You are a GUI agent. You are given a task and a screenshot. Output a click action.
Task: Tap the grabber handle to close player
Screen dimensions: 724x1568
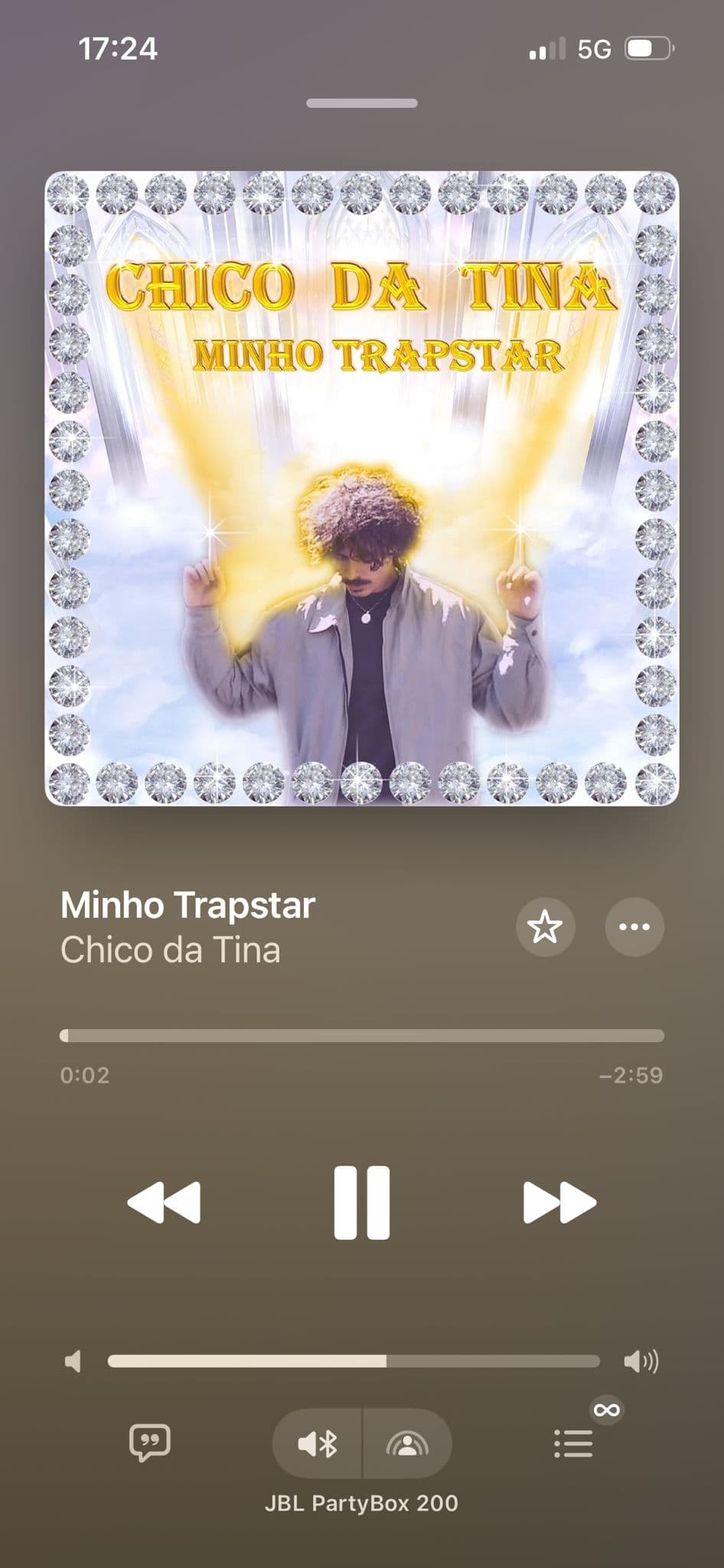click(x=362, y=103)
